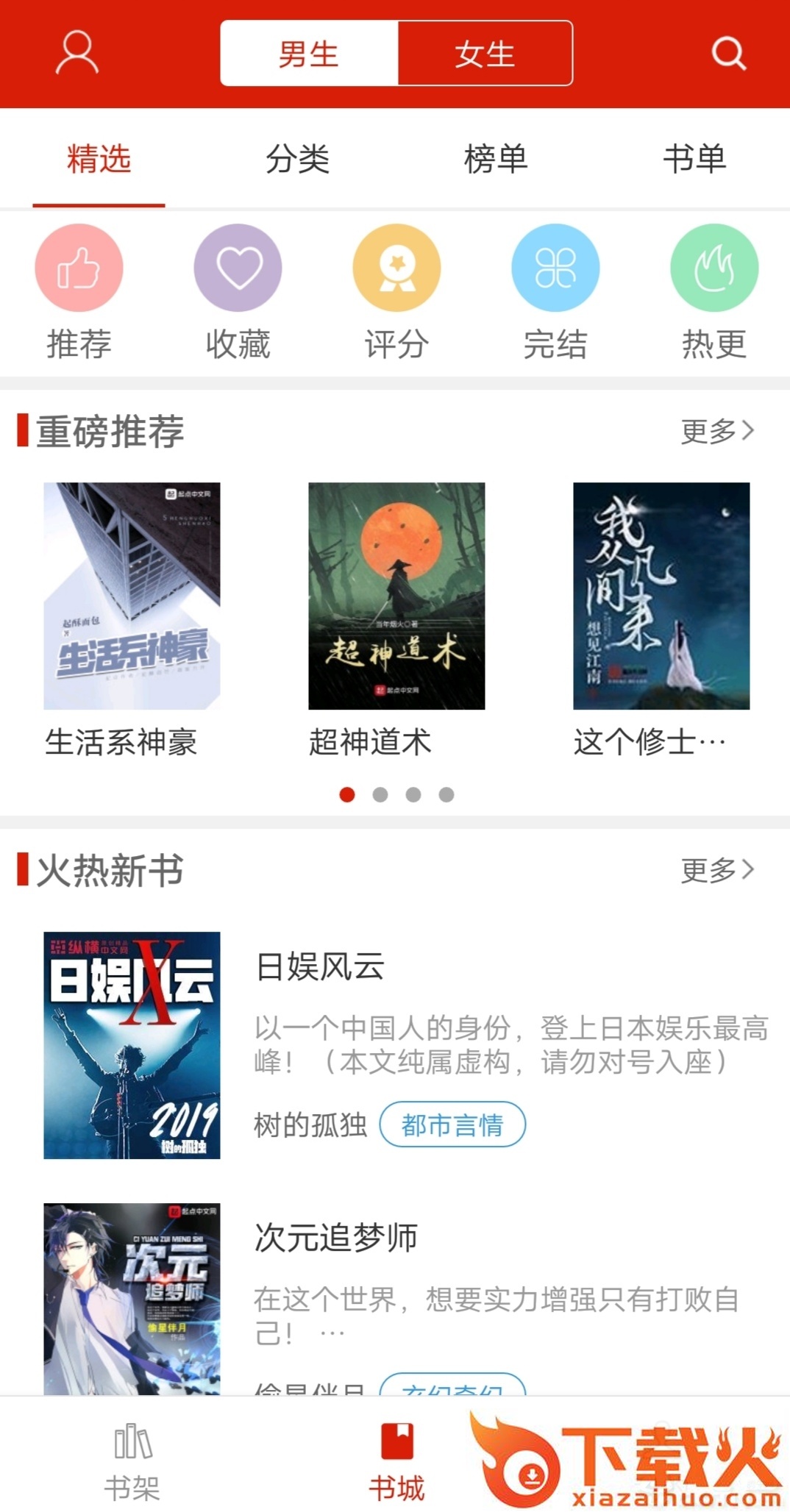Open the 热更 hot updates shortcut
This screenshot has width=790, height=1512.
[714, 268]
